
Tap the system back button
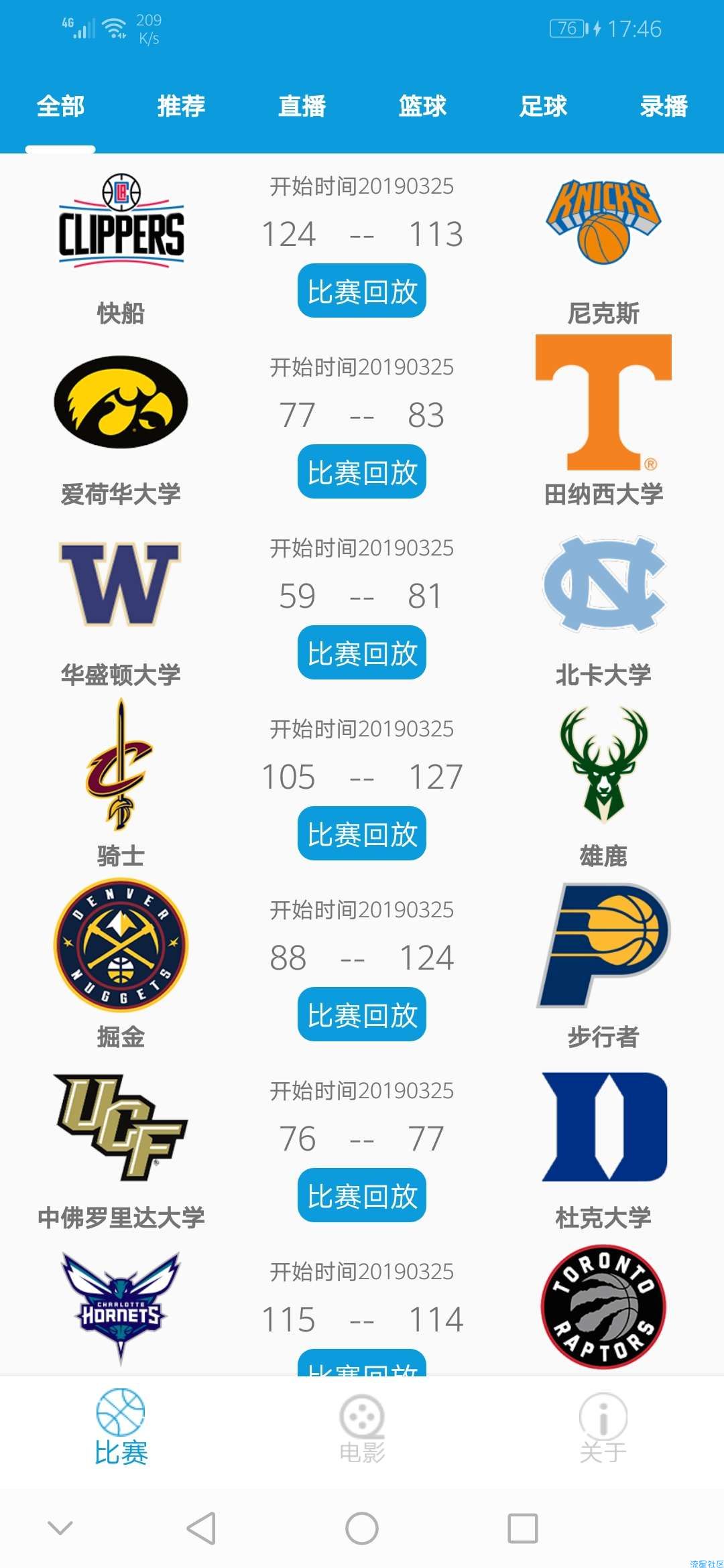pyautogui.click(x=201, y=1528)
